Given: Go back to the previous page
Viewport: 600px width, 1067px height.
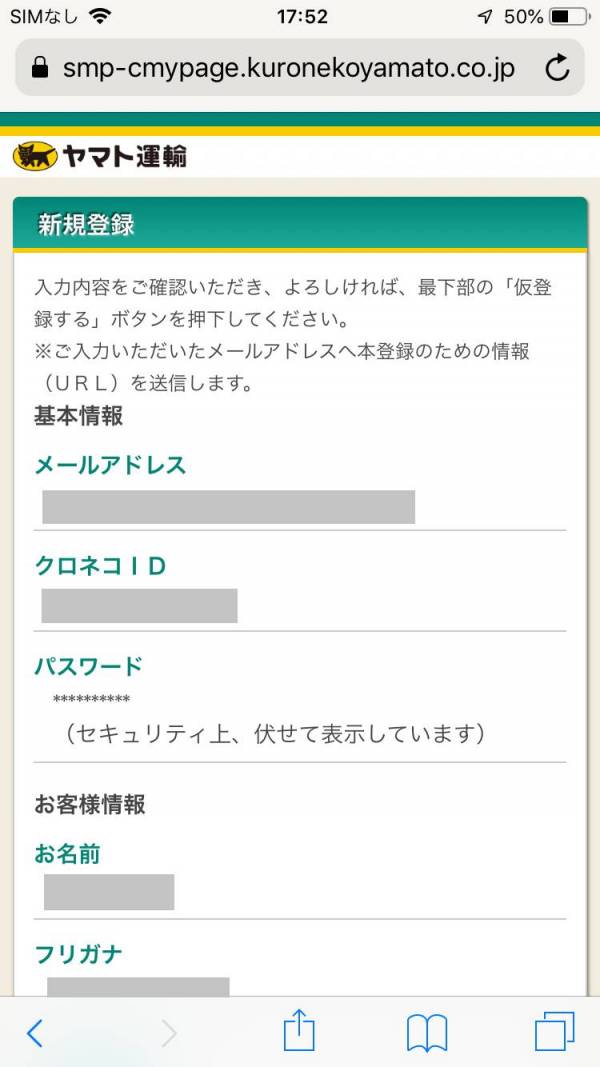Looking at the screenshot, I should pyautogui.click(x=35, y=1034).
